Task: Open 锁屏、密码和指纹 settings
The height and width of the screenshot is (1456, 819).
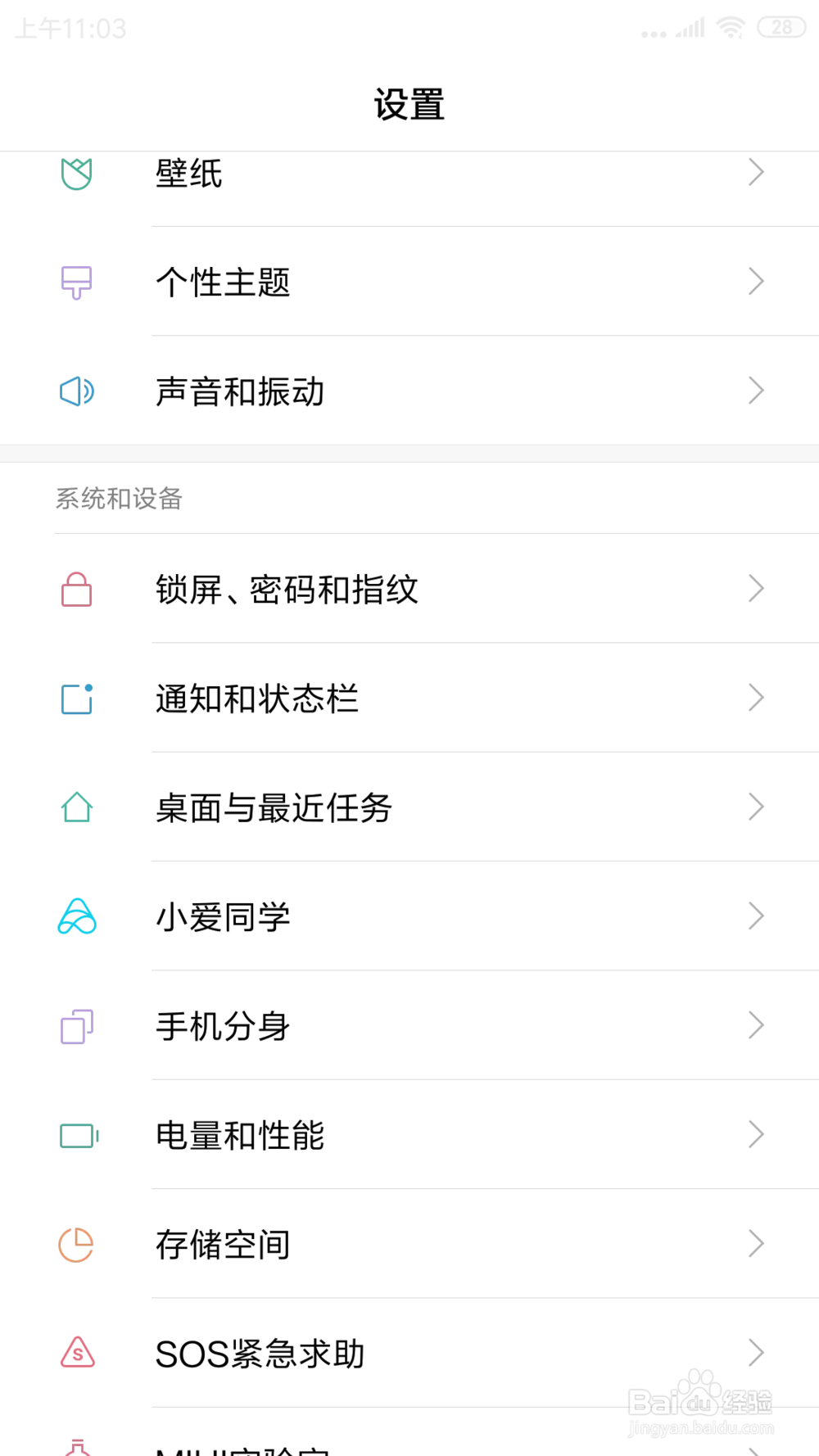Action: click(409, 588)
